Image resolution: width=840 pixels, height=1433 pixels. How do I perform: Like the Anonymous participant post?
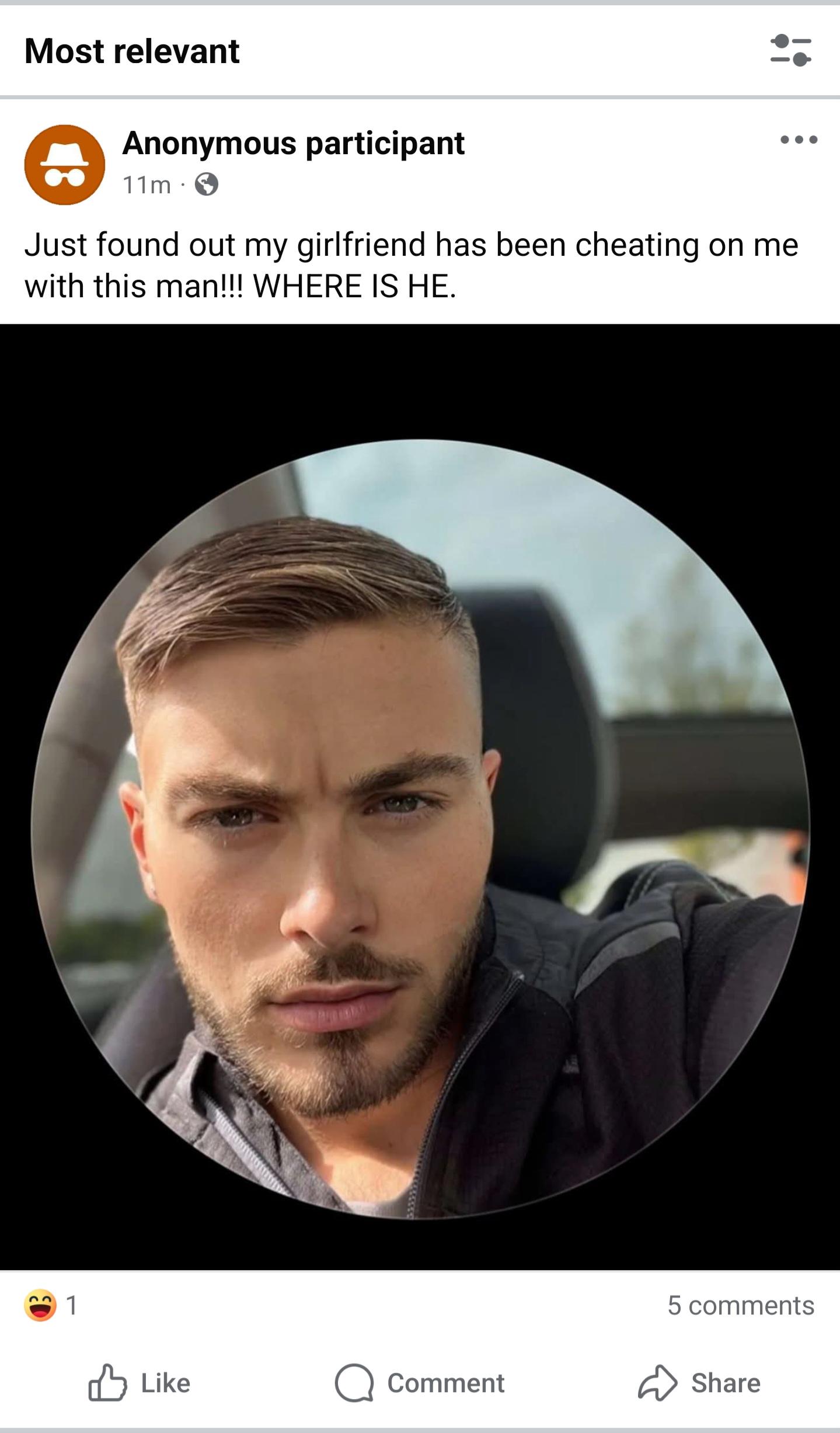click(140, 1383)
